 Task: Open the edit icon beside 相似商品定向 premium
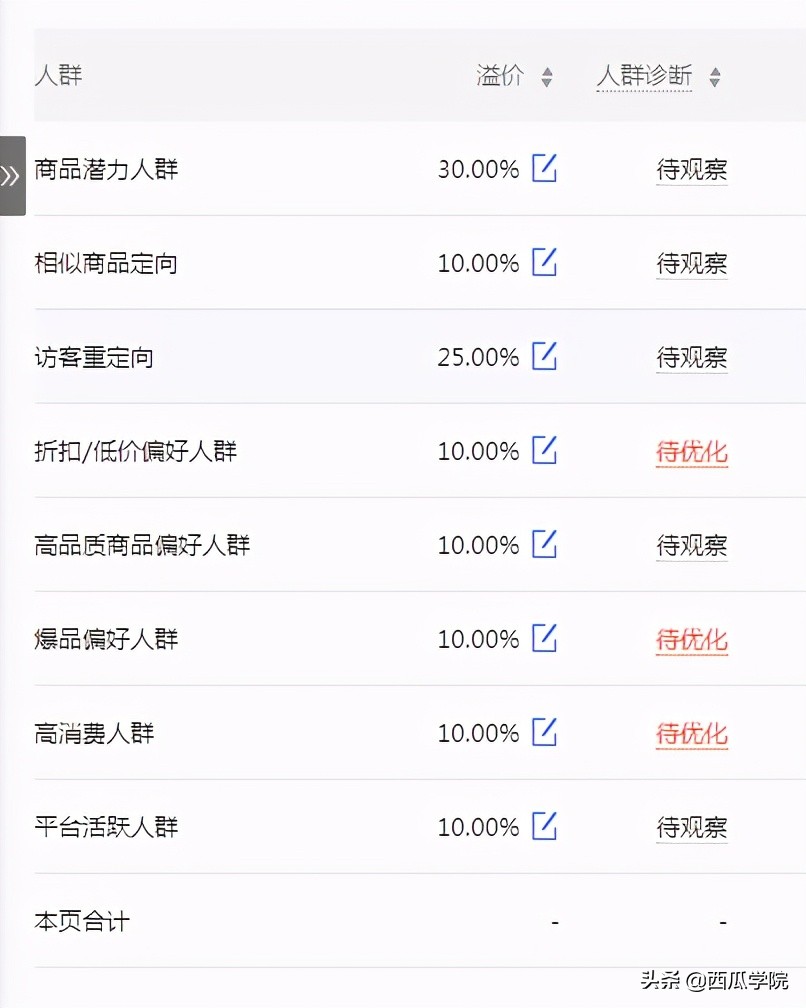click(544, 263)
